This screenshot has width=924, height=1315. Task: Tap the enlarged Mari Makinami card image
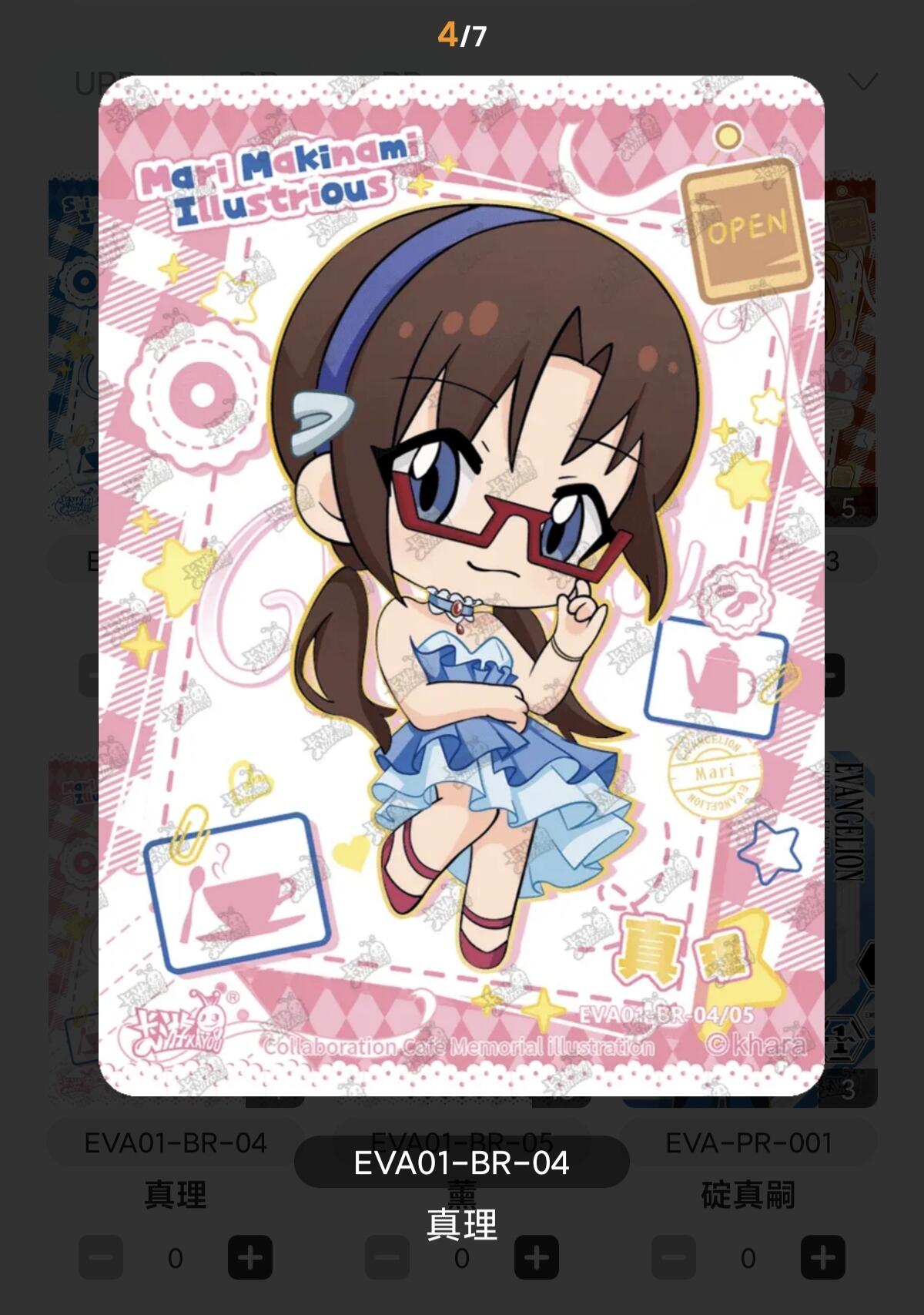461,585
